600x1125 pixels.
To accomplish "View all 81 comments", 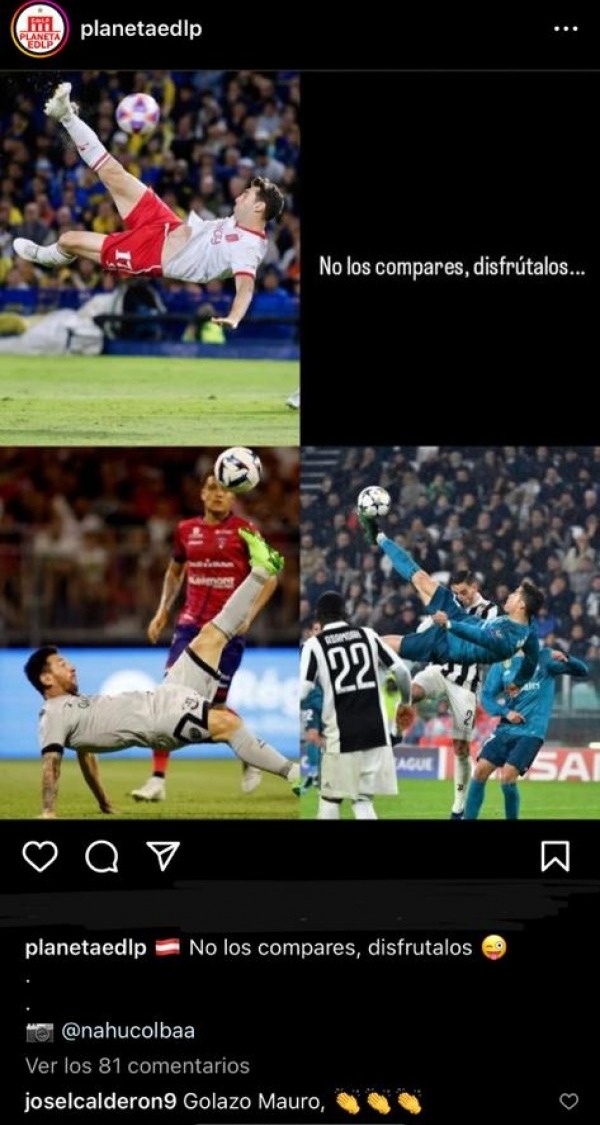I will tap(137, 1066).
